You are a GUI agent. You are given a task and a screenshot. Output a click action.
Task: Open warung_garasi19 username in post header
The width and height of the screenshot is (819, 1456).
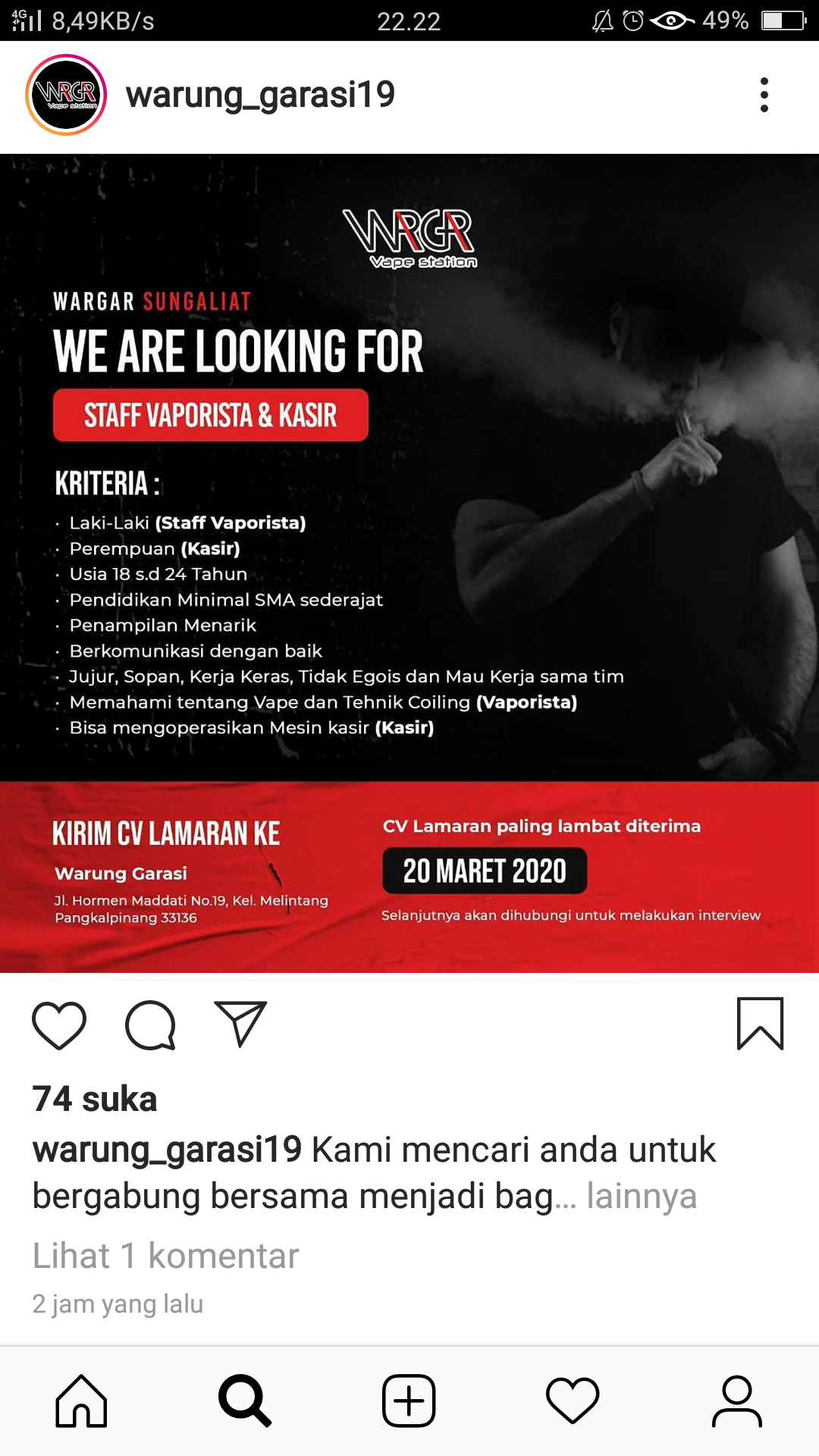point(260,96)
